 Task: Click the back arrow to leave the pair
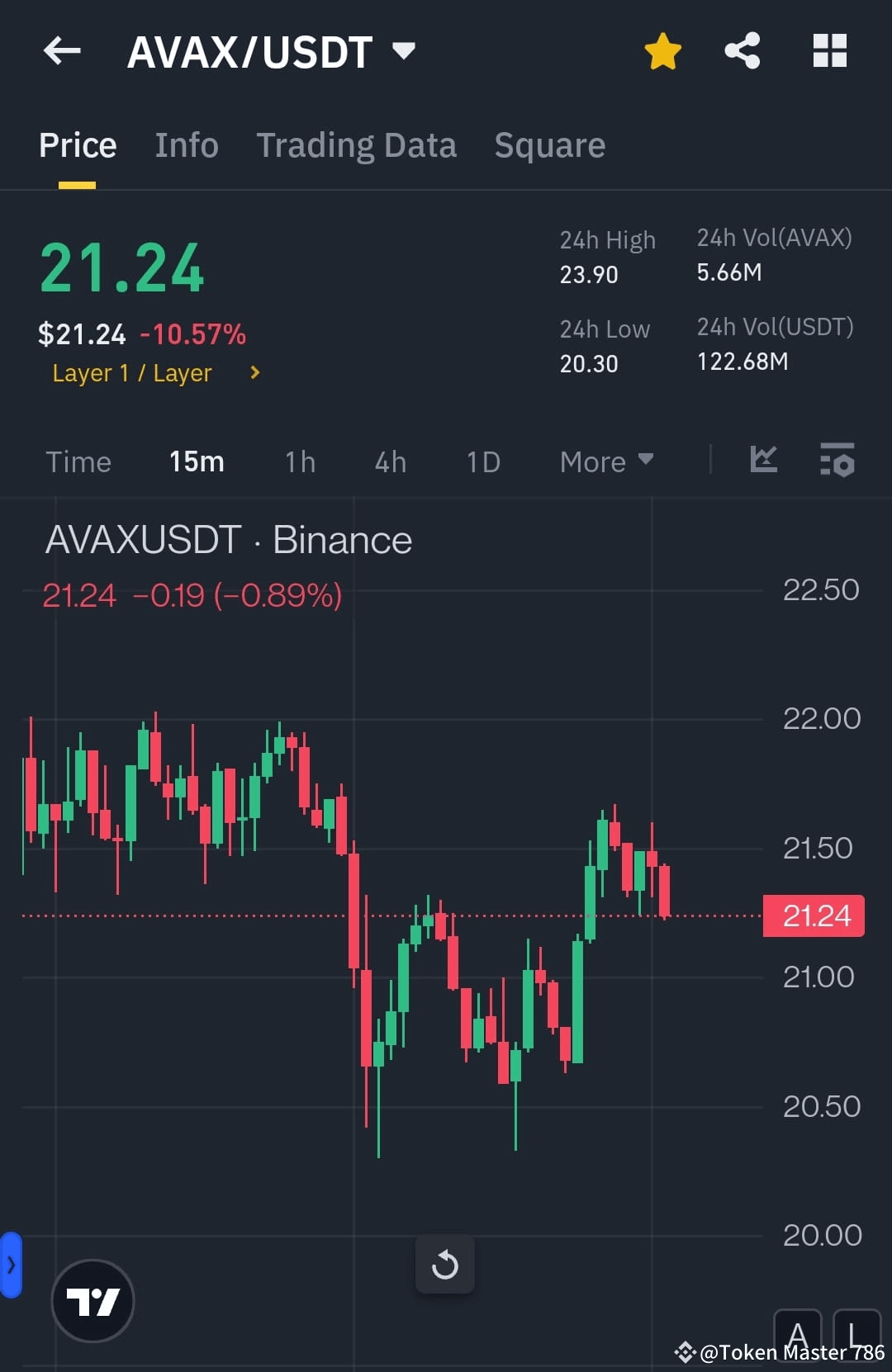(62, 51)
